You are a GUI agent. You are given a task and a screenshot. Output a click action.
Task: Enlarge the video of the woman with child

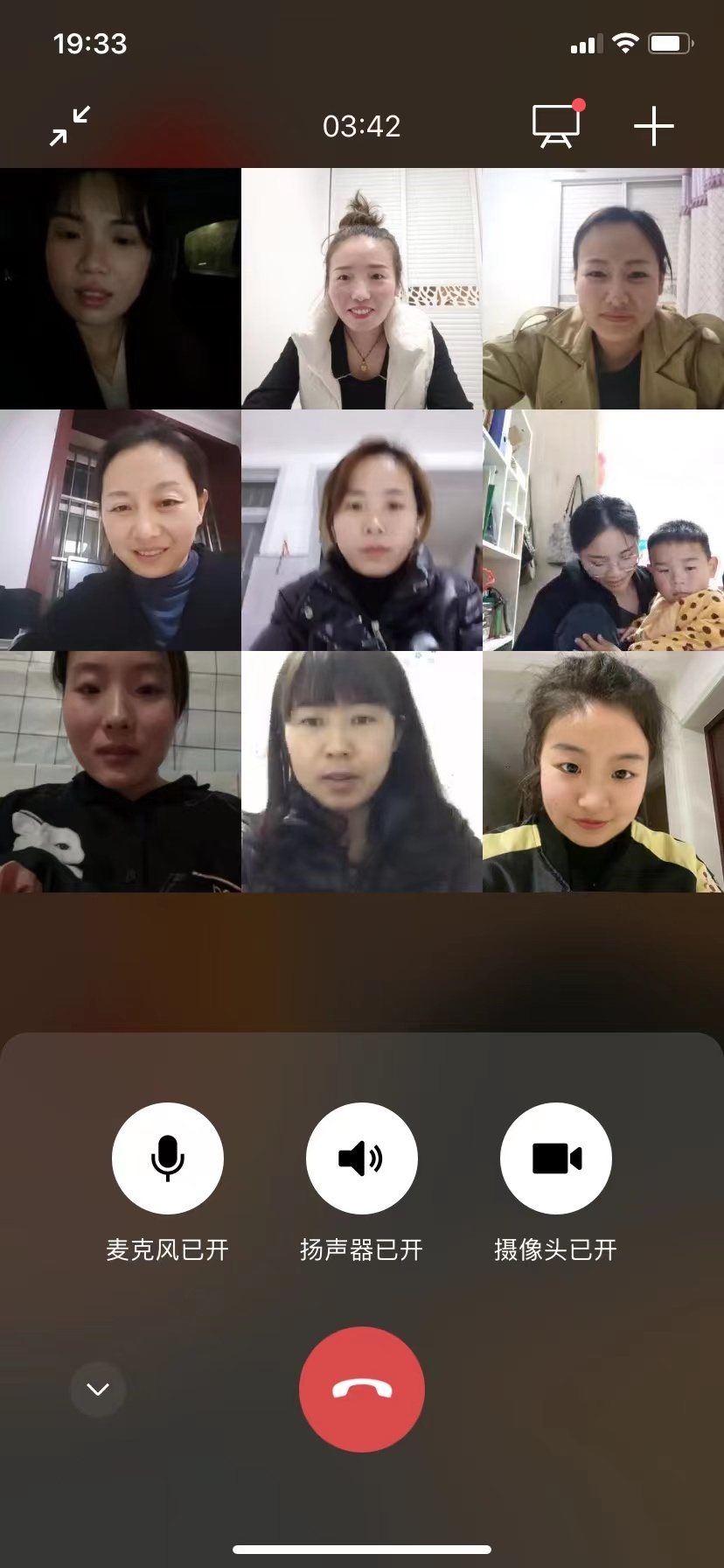[x=603, y=530]
